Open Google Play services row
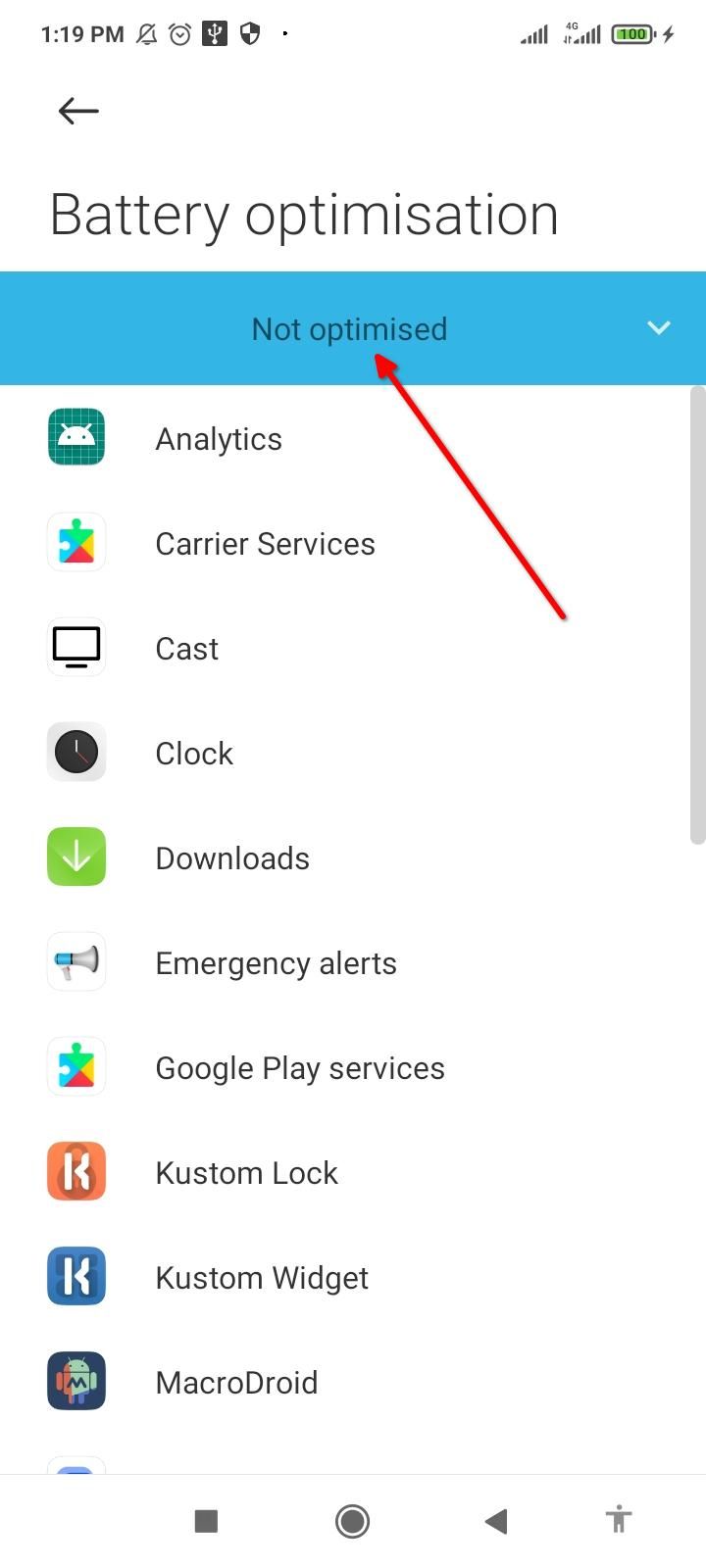The height and width of the screenshot is (1568, 706). click(299, 1068)
